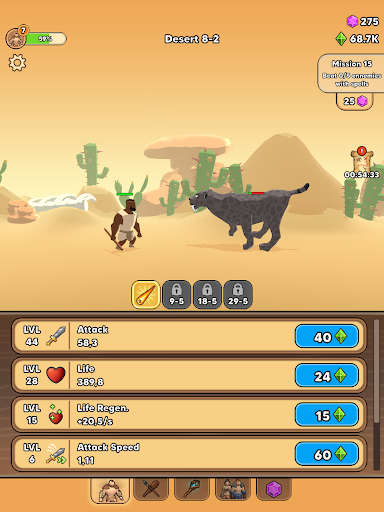Viewport: 384px width, 512px height.
Task: Tap the locked 9-5 spell slot
Action: [x=177, y=294]
